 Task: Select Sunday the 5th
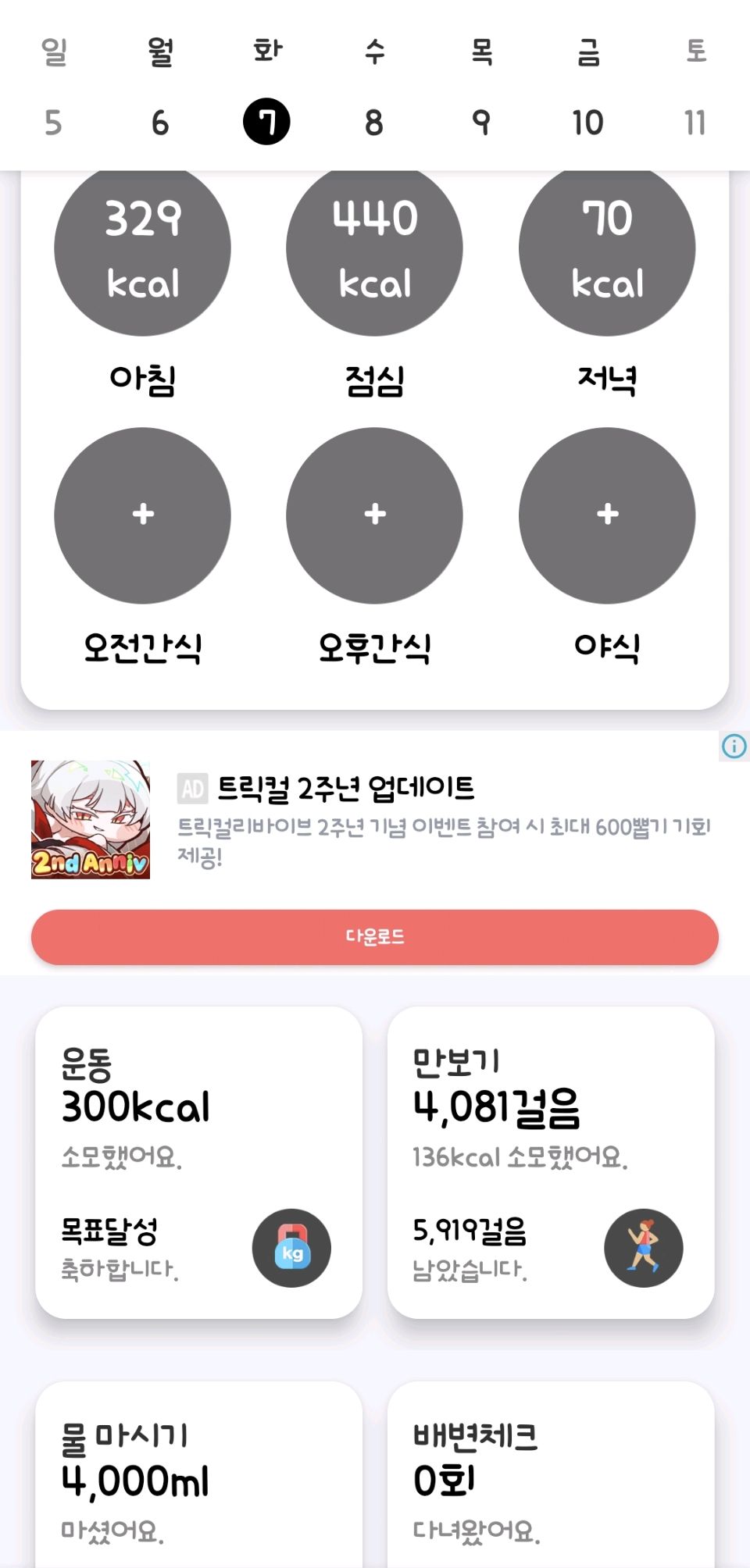pos(53,123)
